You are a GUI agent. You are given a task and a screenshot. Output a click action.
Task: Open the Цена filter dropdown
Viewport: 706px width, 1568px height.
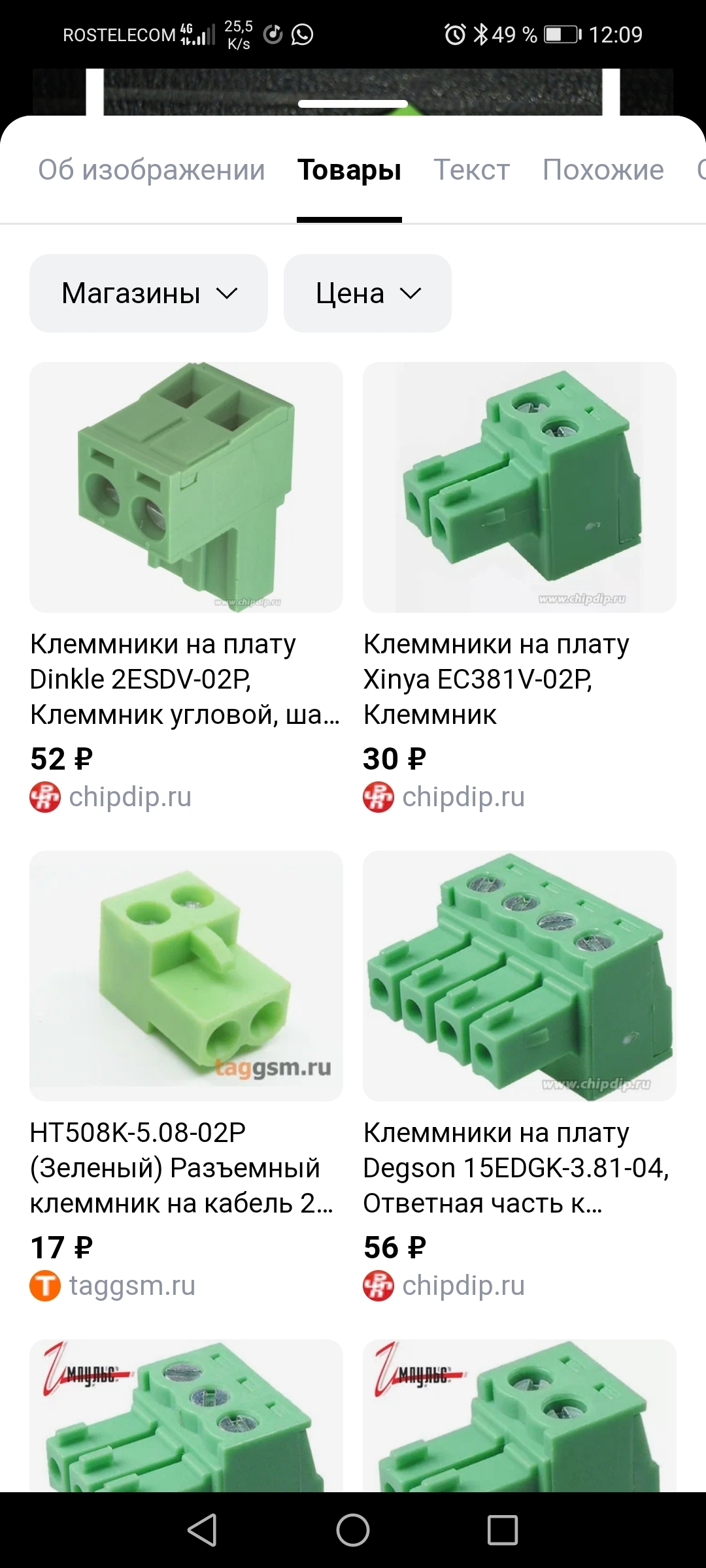pyautogui.click(x=367, y=293)
